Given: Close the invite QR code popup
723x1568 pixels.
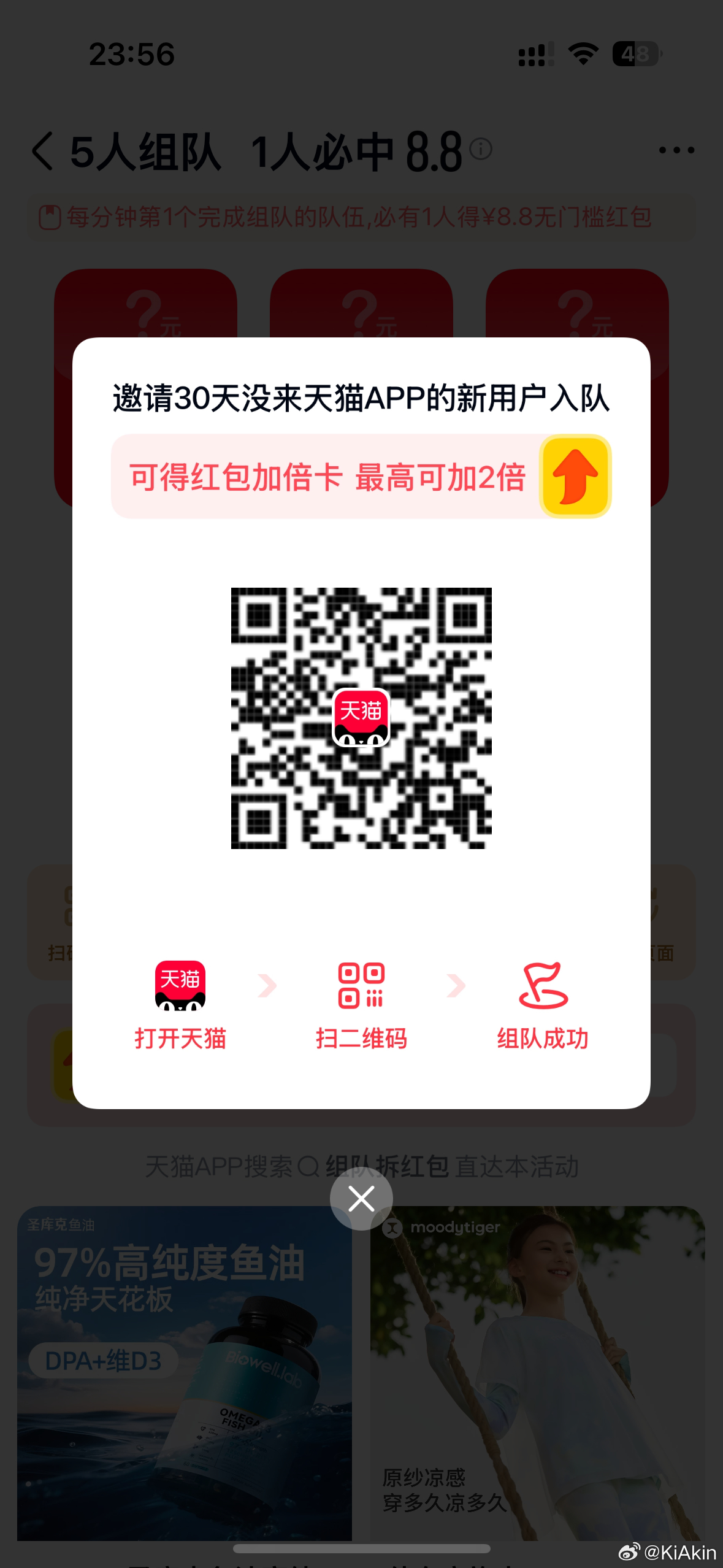Looking at the screenshot, I should coord(361,1198).
